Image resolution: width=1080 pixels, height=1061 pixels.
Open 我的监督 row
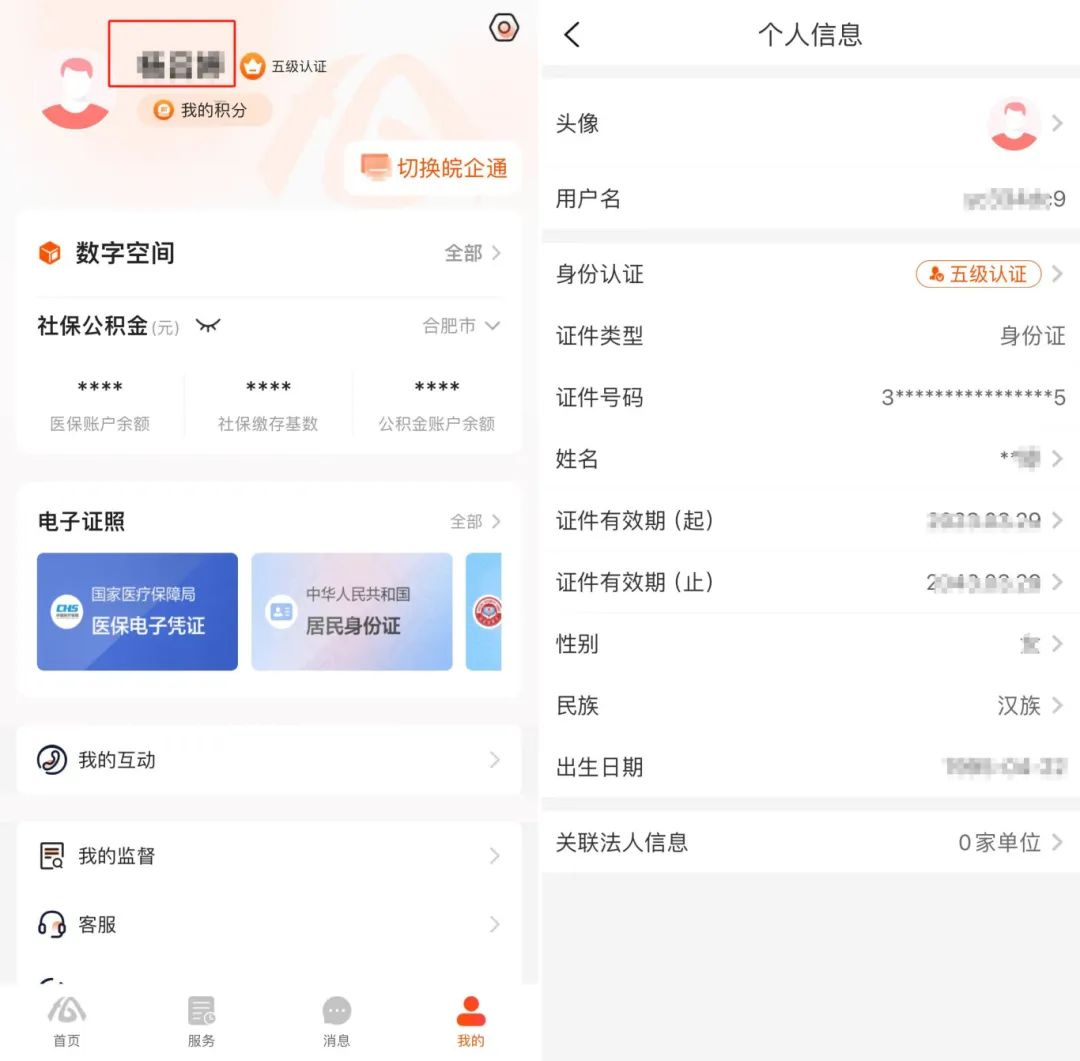(x=268, y=856)
